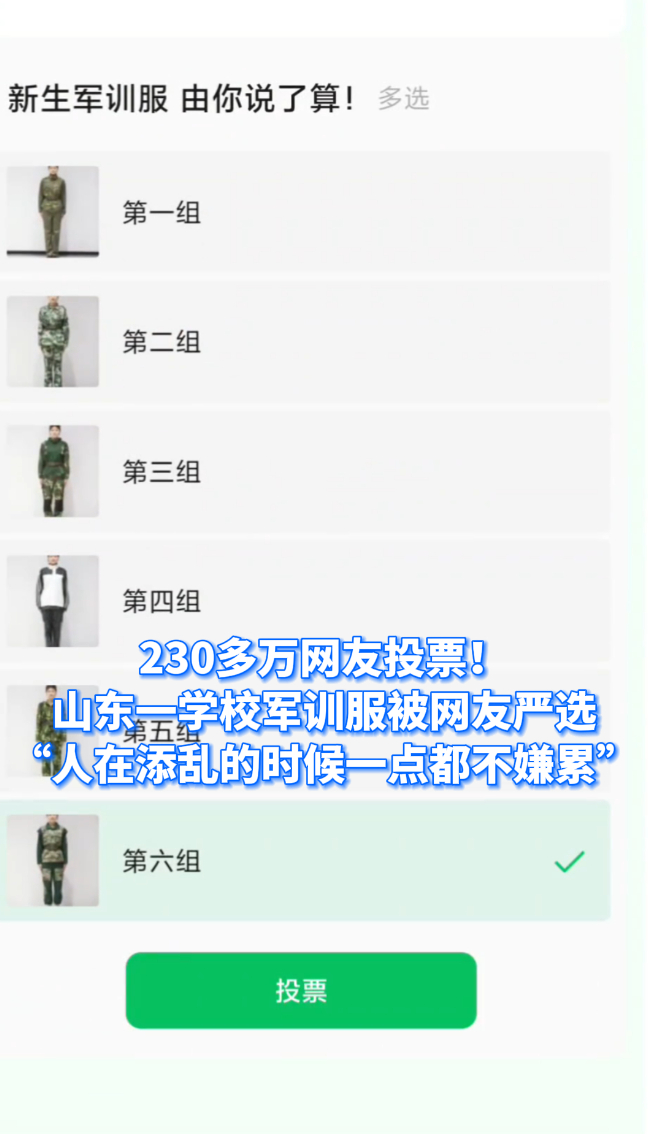Select 第五组 in the poll
Image resolution: width=648 pixels, height=1134 pixels.
click(300, 730)
